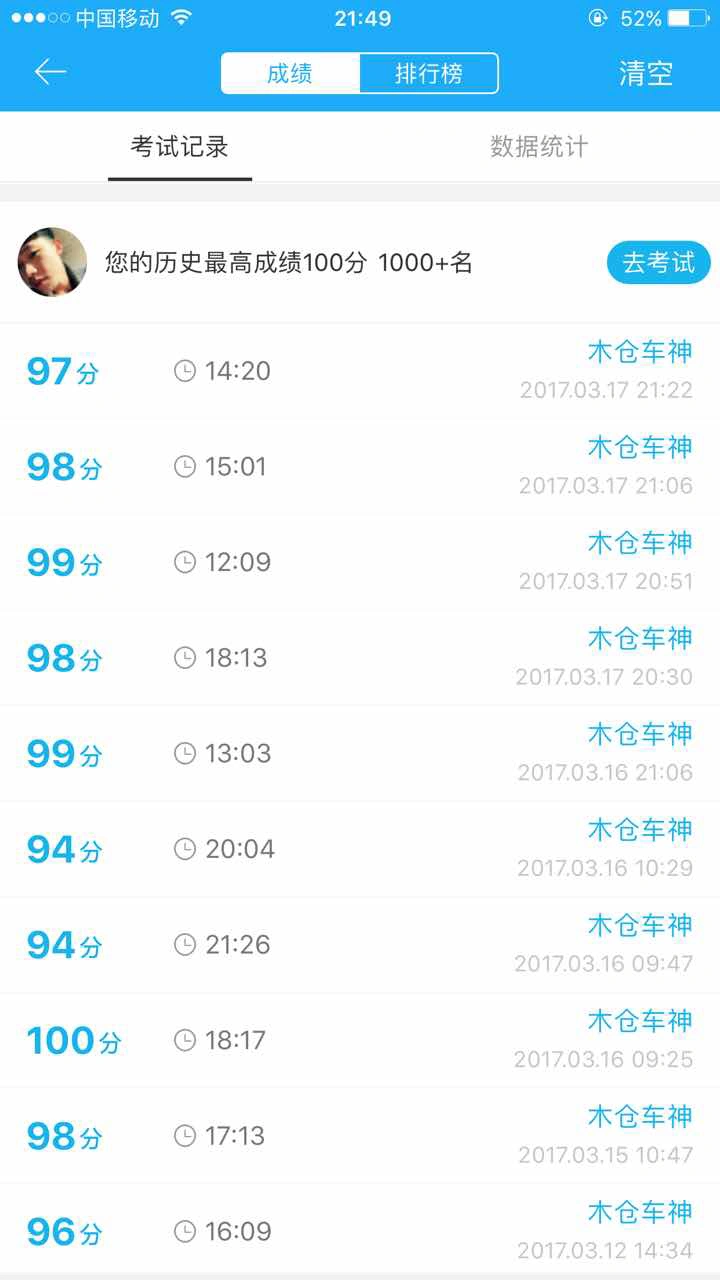
Task: Open the 100分 exam record
Action: pos(360,1040)
